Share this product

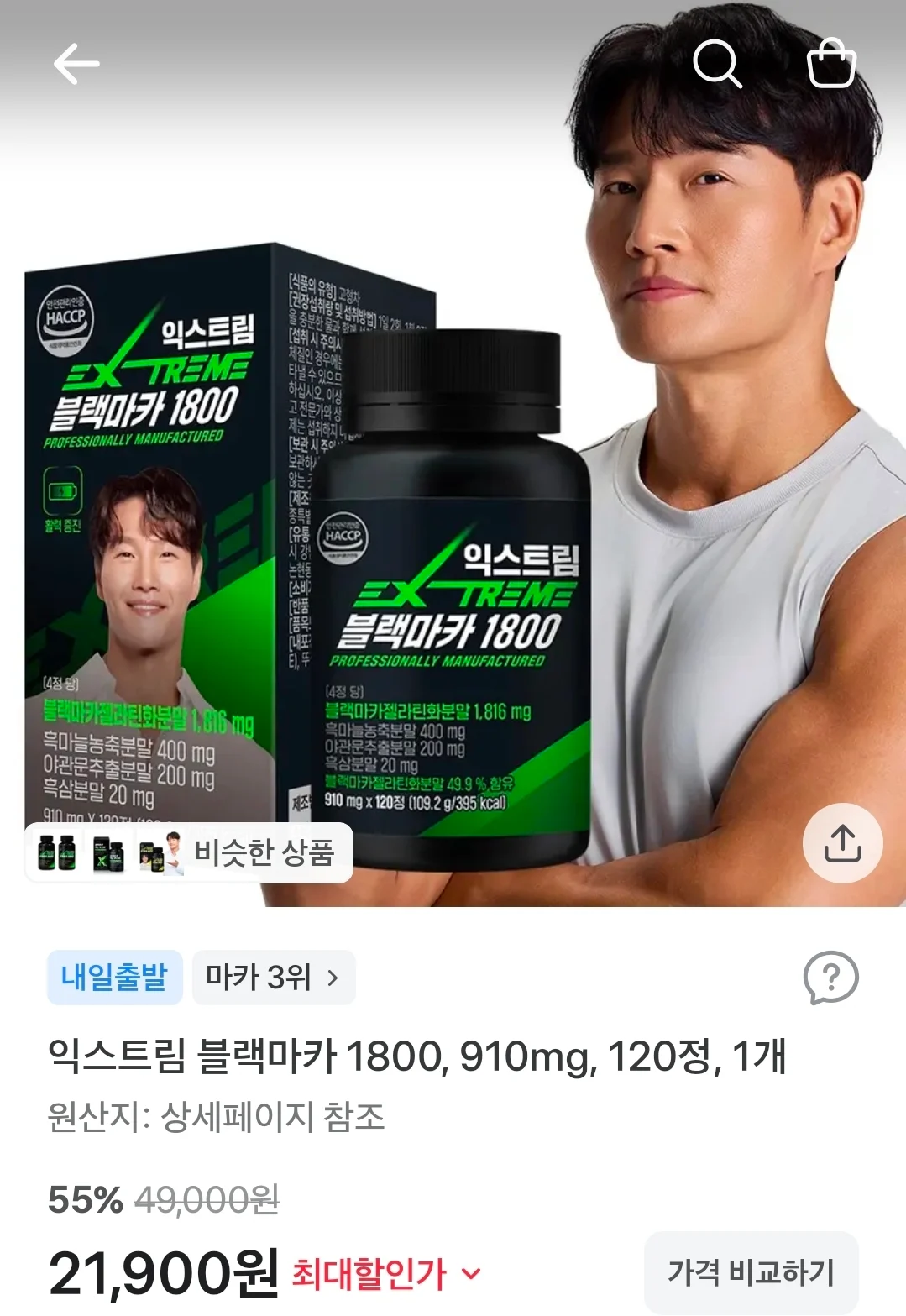(842, 843)
